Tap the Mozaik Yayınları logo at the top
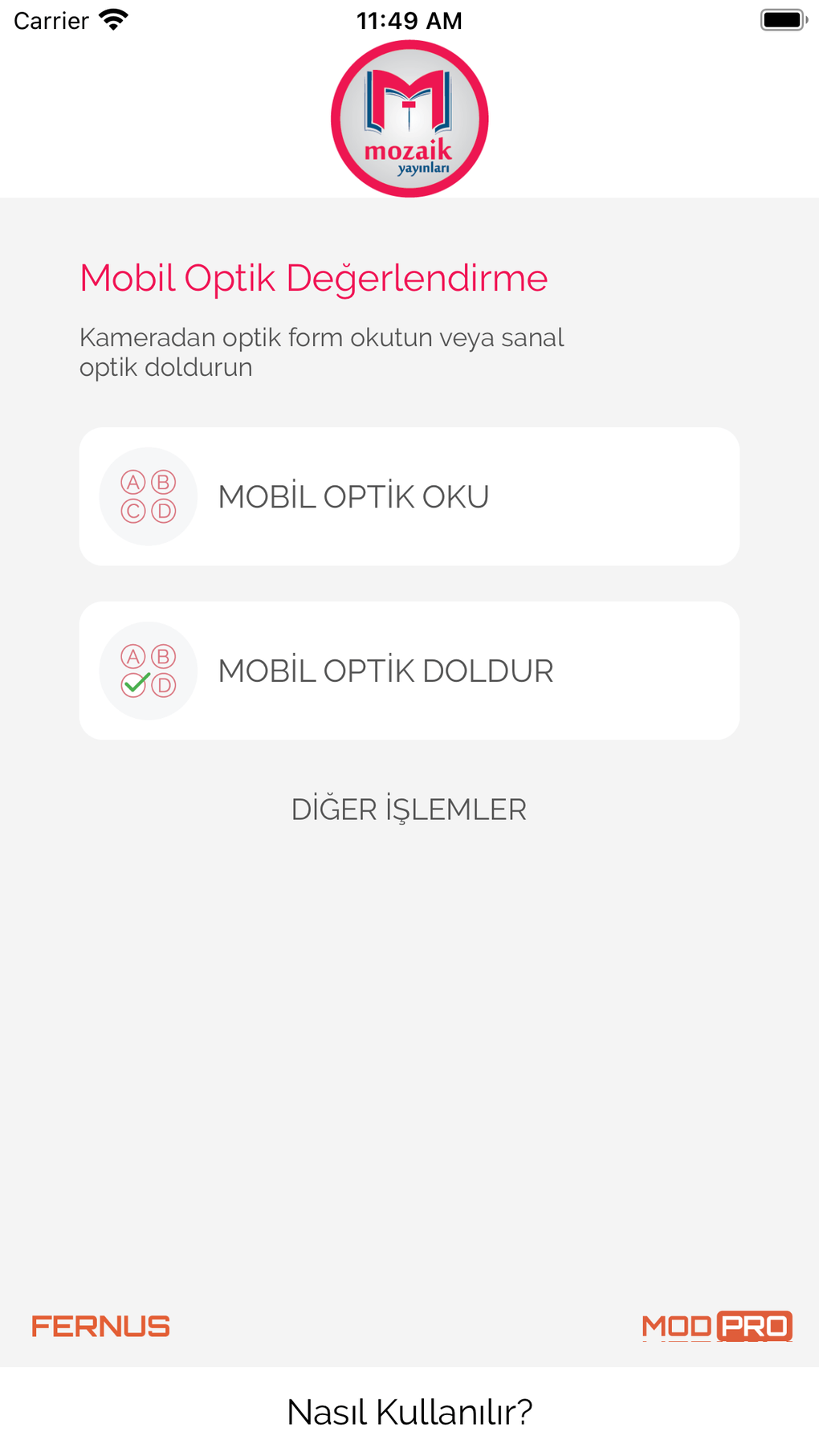 (x=409, y=117)
